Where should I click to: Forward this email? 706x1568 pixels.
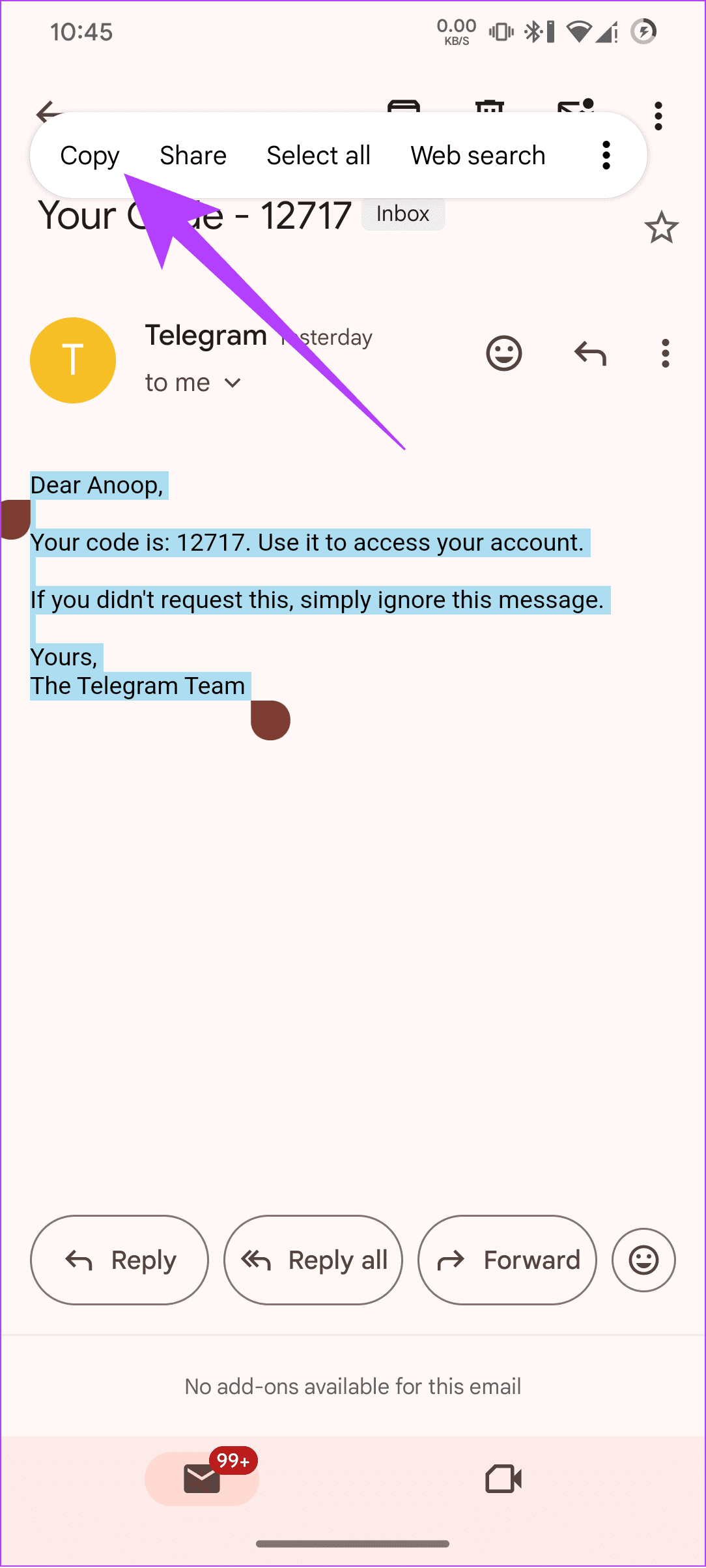pos(507,1260)
